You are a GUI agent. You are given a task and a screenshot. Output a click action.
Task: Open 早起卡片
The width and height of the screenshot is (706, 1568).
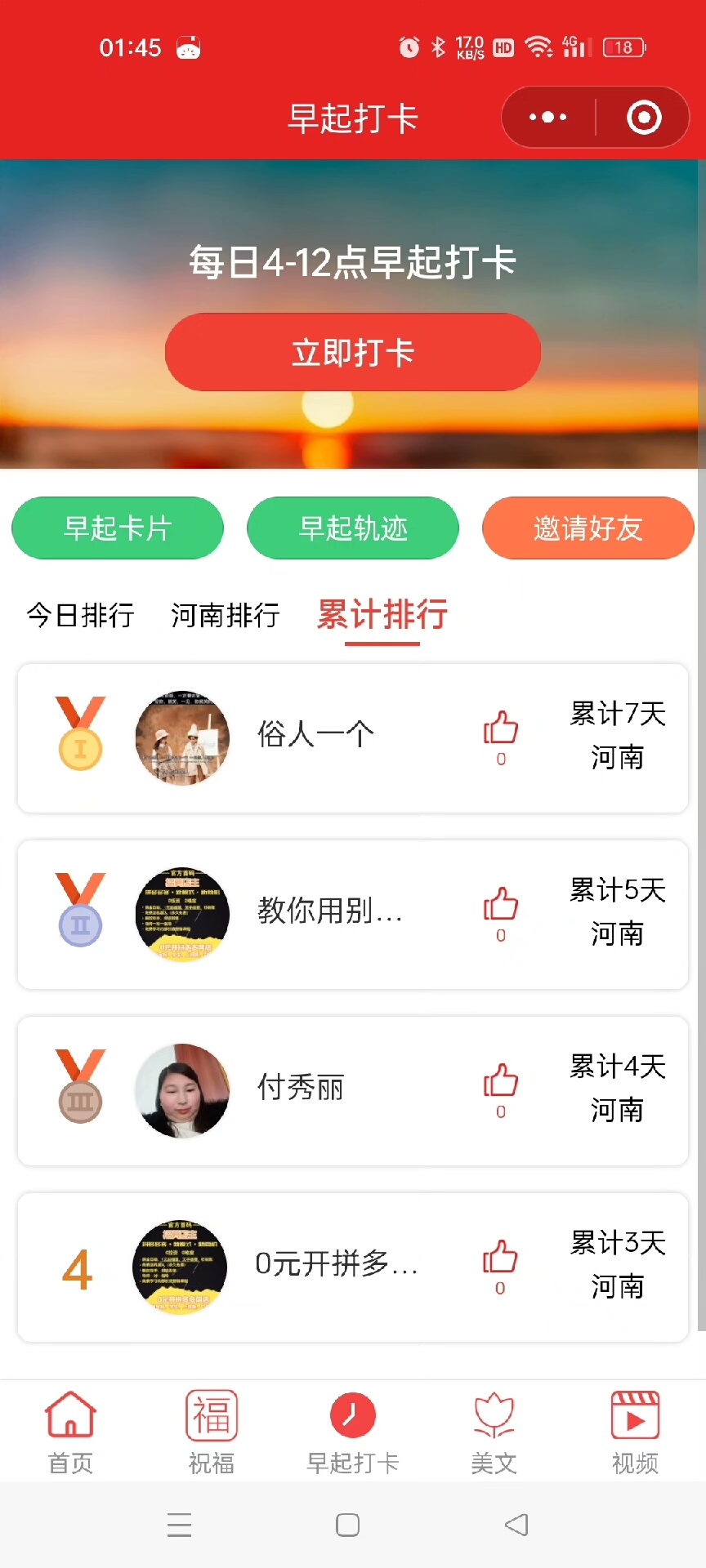118,528
